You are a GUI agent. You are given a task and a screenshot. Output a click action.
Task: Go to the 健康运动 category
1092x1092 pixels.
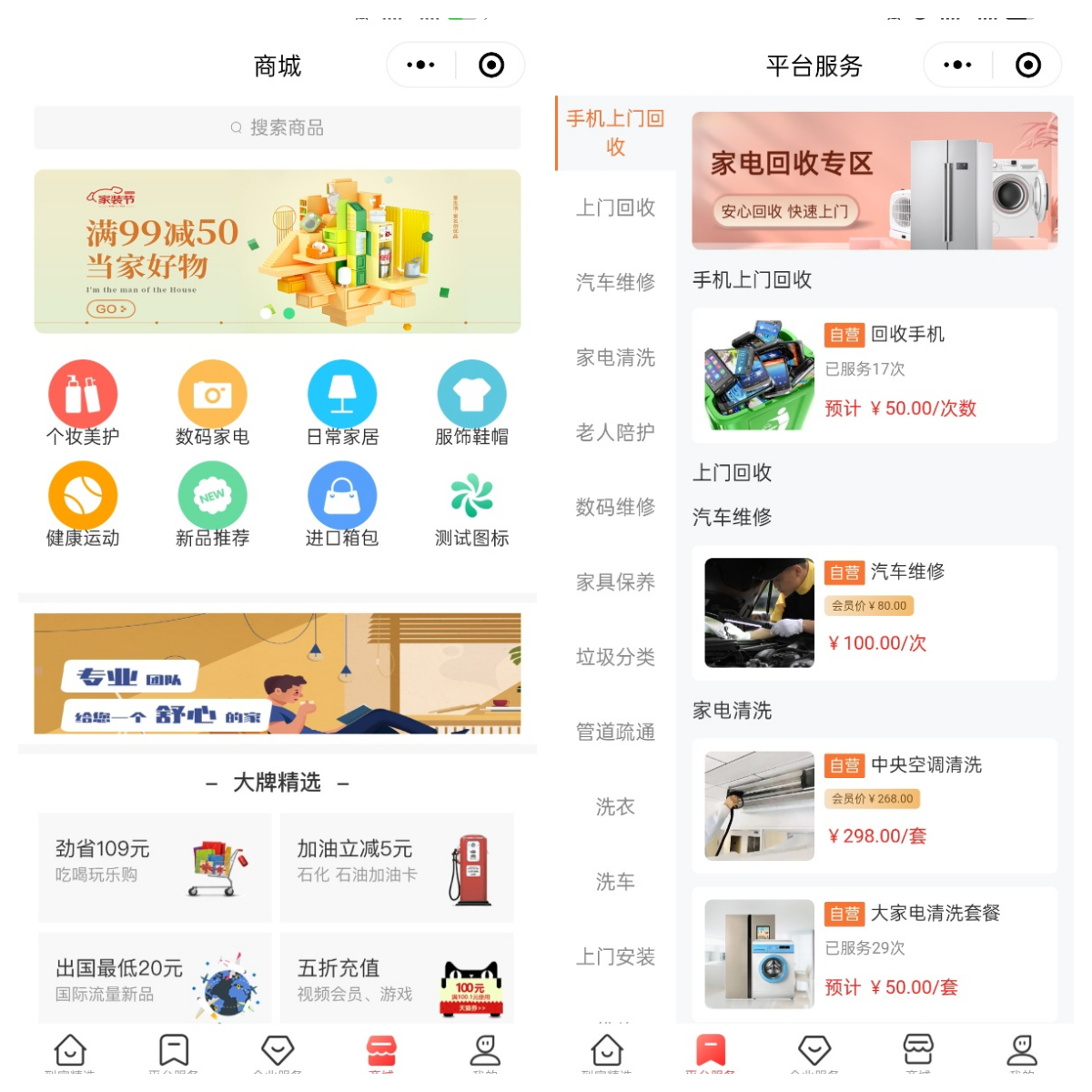pyautogui.click(x=83, y=505)
